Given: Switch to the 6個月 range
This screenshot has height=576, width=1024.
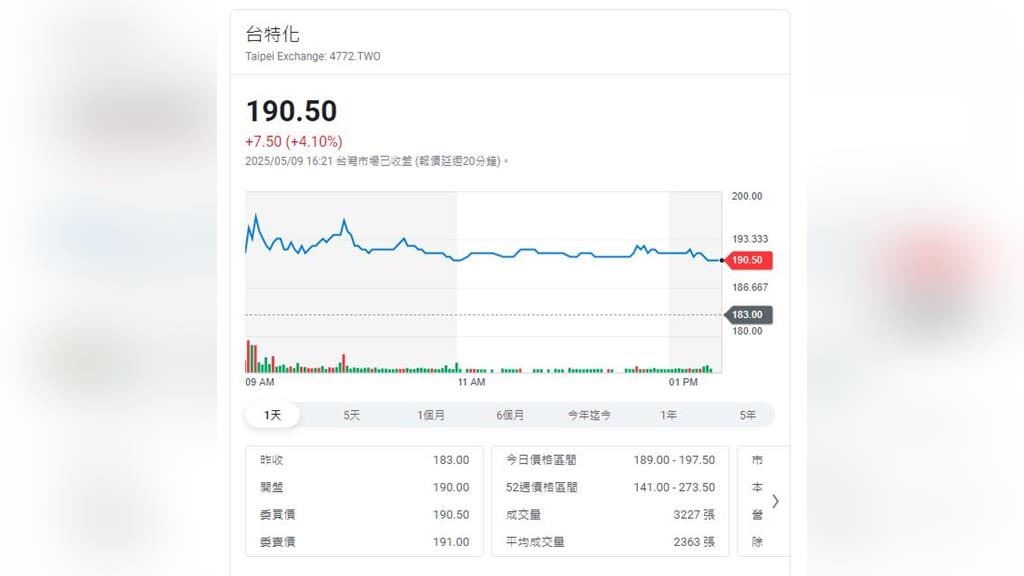Looking at the screenshot, I should pyautogui.click(x=510, y=415).
